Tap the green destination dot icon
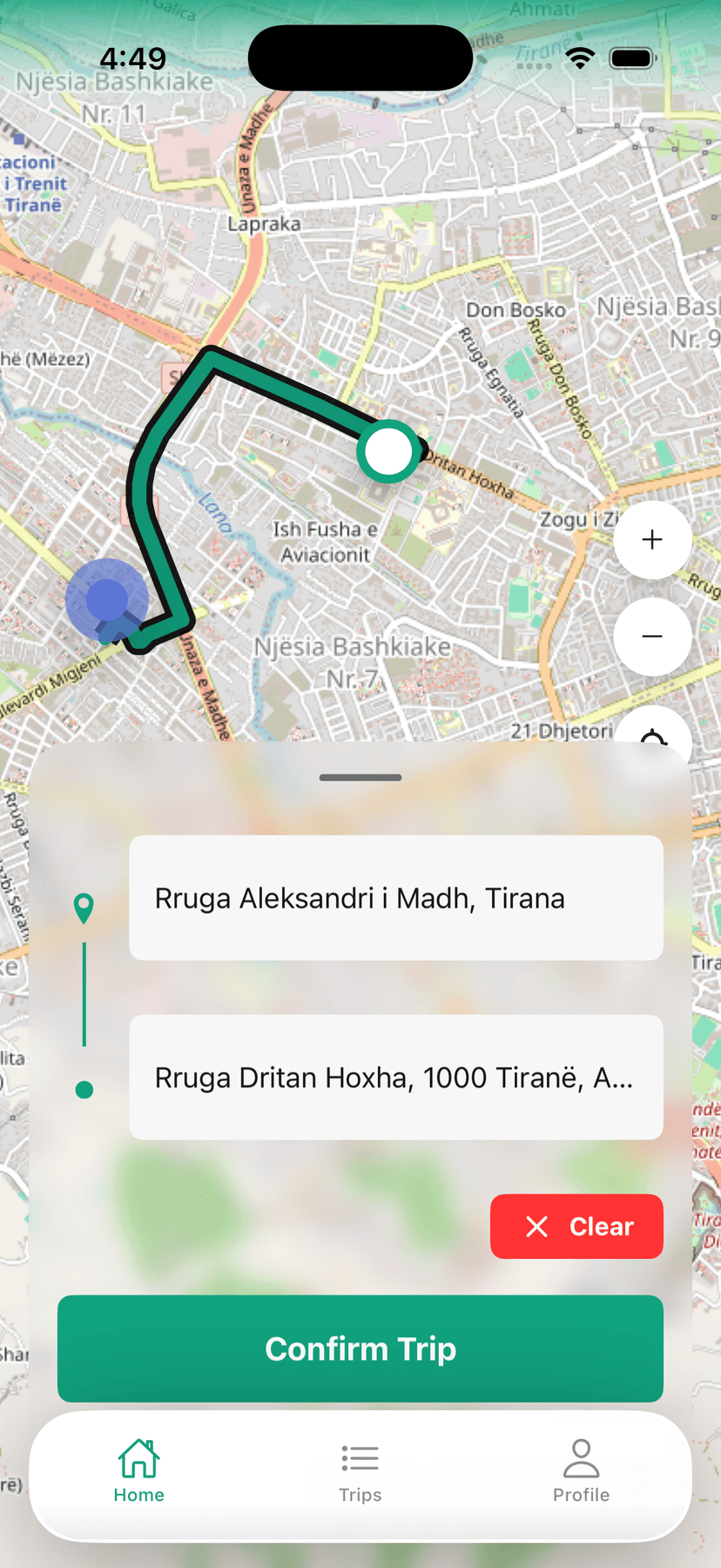This screenshot has width=721, height=1568. (84, 1089)
